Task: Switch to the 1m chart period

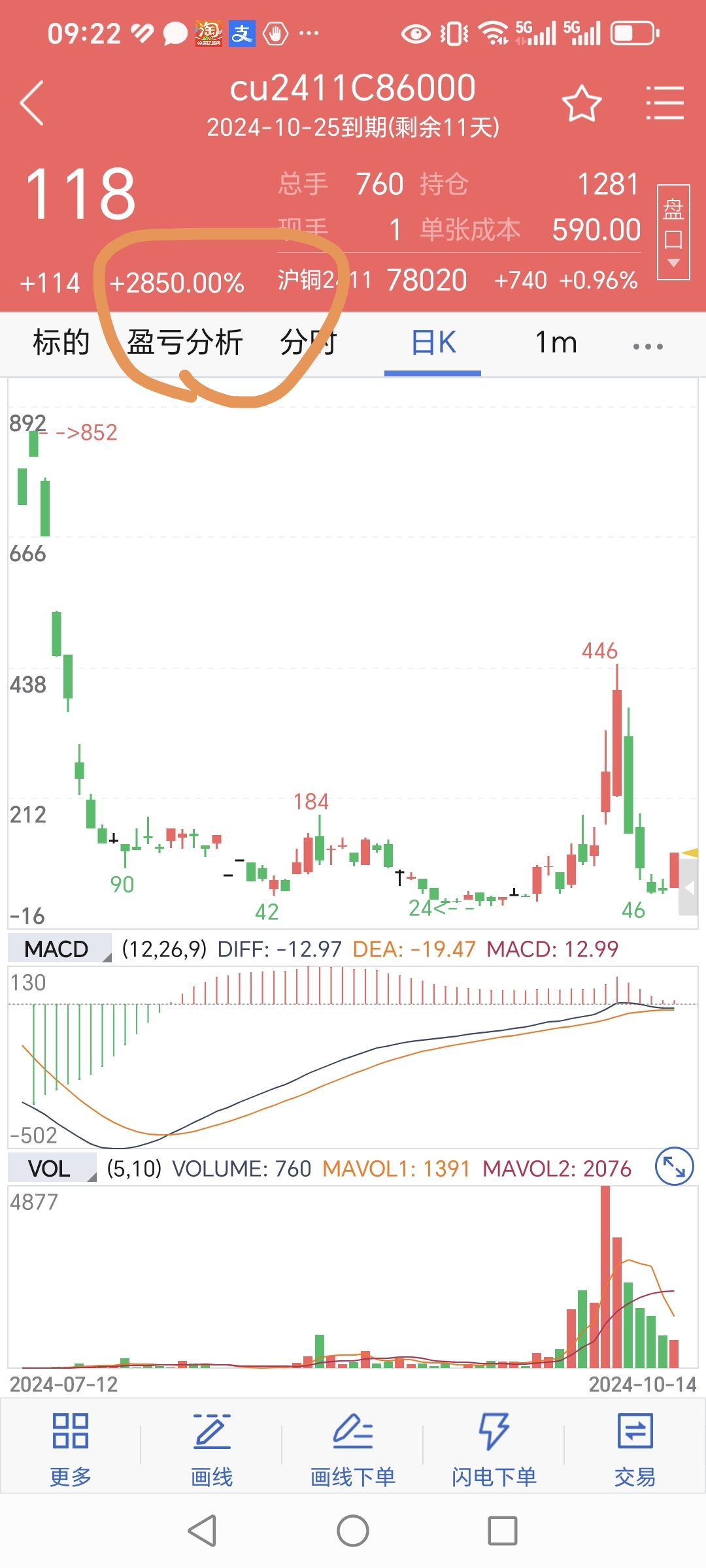Action: pyautogui.click(x=556, y=342)
